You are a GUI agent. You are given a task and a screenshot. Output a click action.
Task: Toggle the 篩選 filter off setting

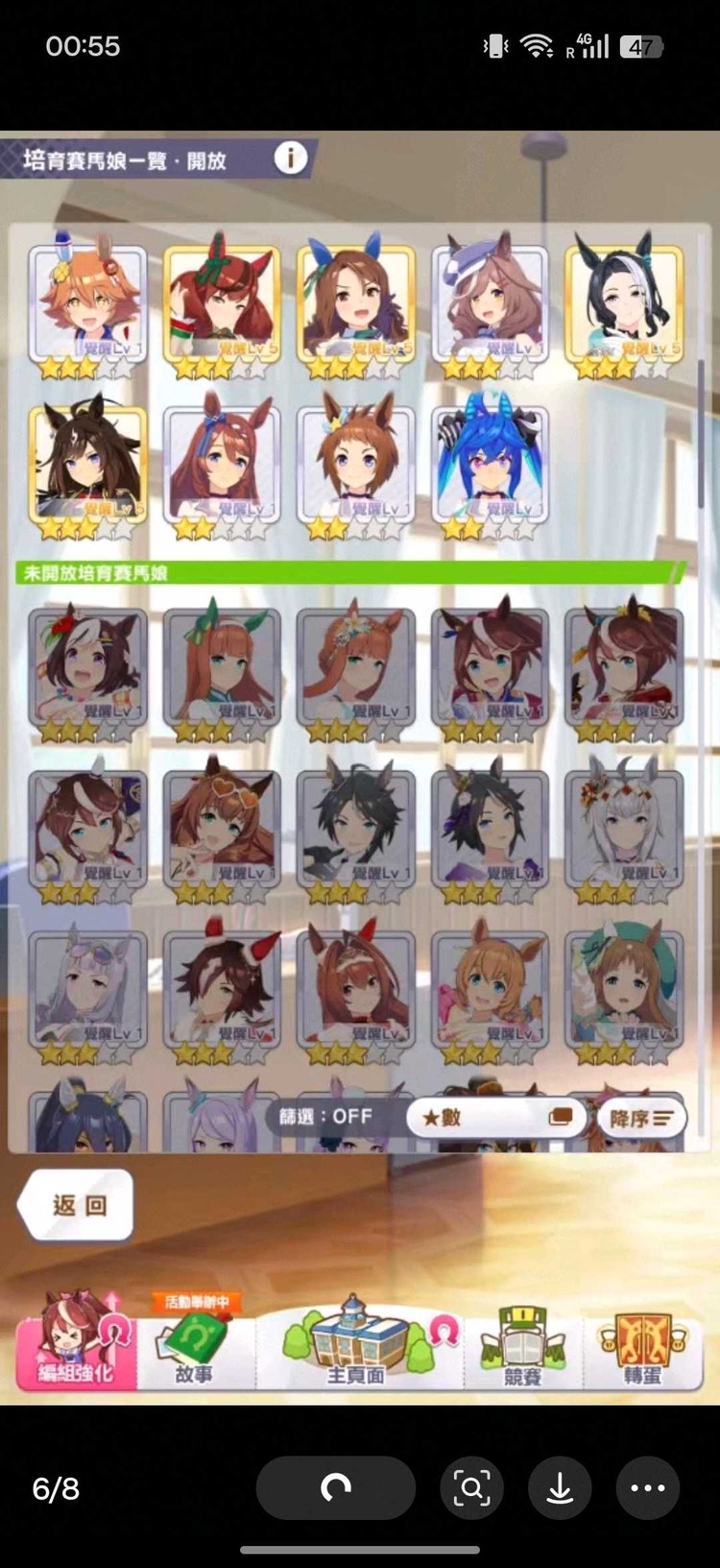[x=324, y=1117]
